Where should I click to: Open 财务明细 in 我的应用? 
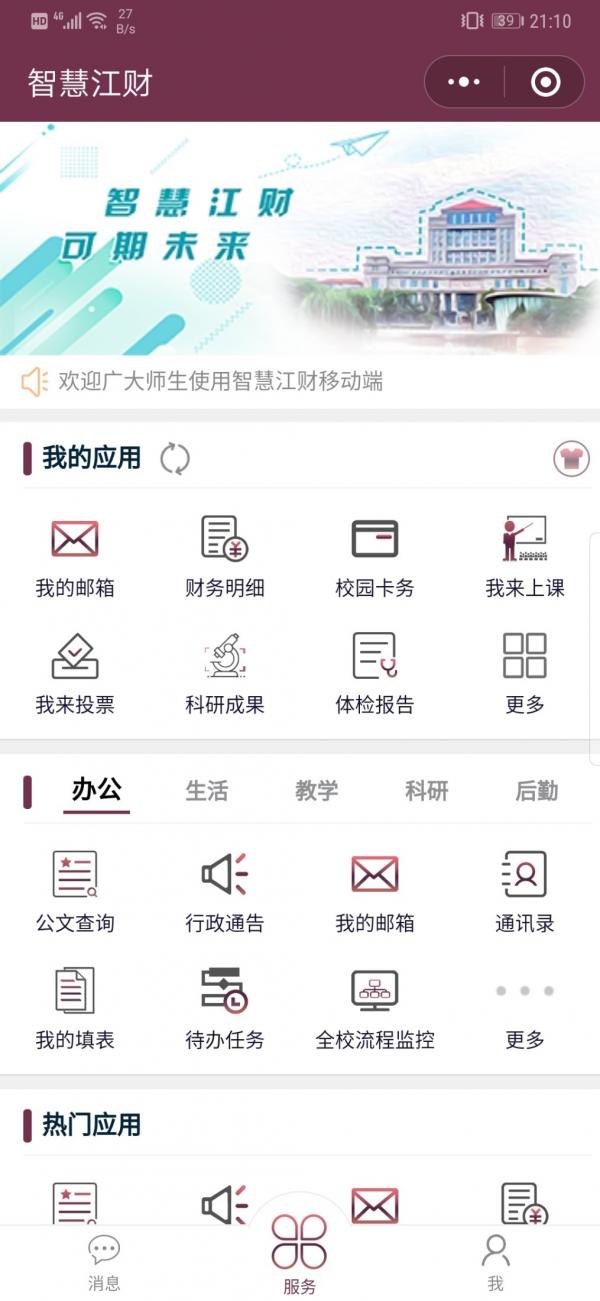tap(225, 556)
